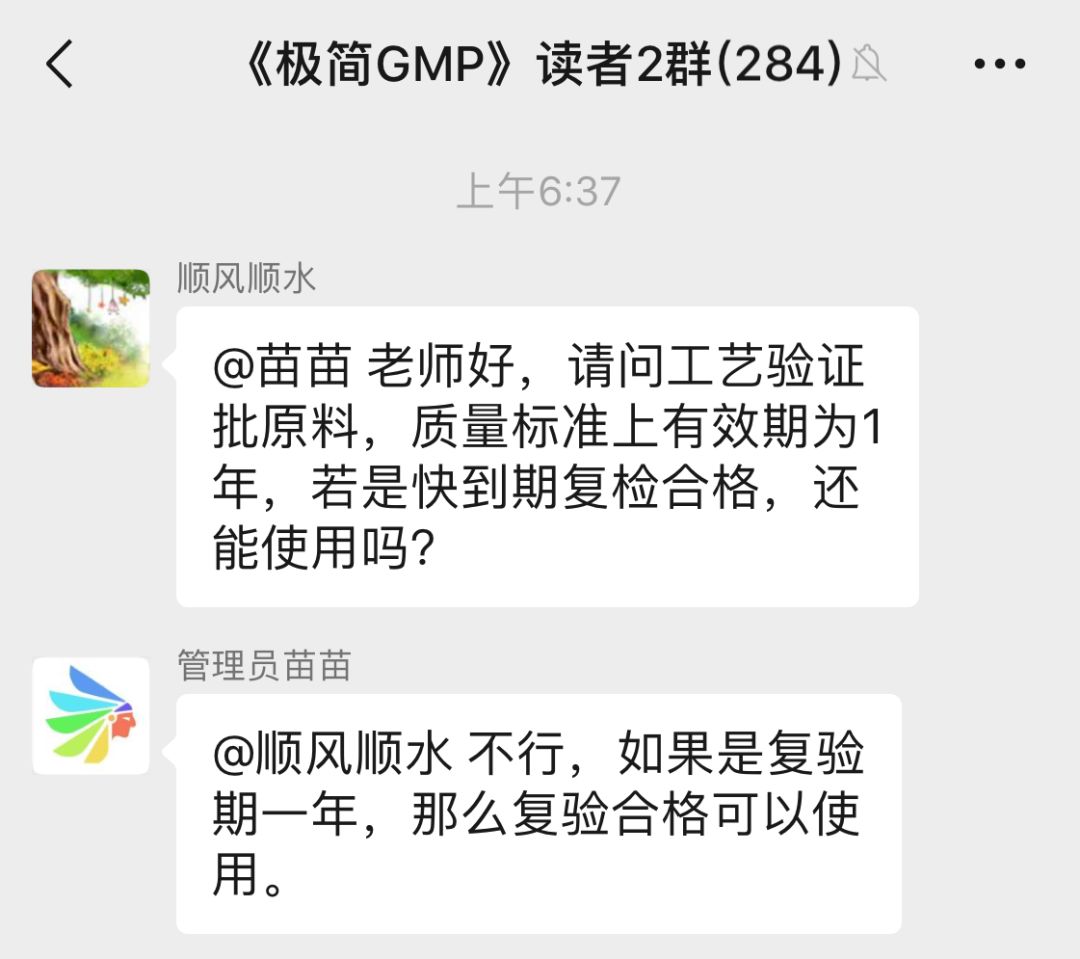Open 顺风顺水's profile avatar
1080x959 pixels.
(x=91, y=328)
